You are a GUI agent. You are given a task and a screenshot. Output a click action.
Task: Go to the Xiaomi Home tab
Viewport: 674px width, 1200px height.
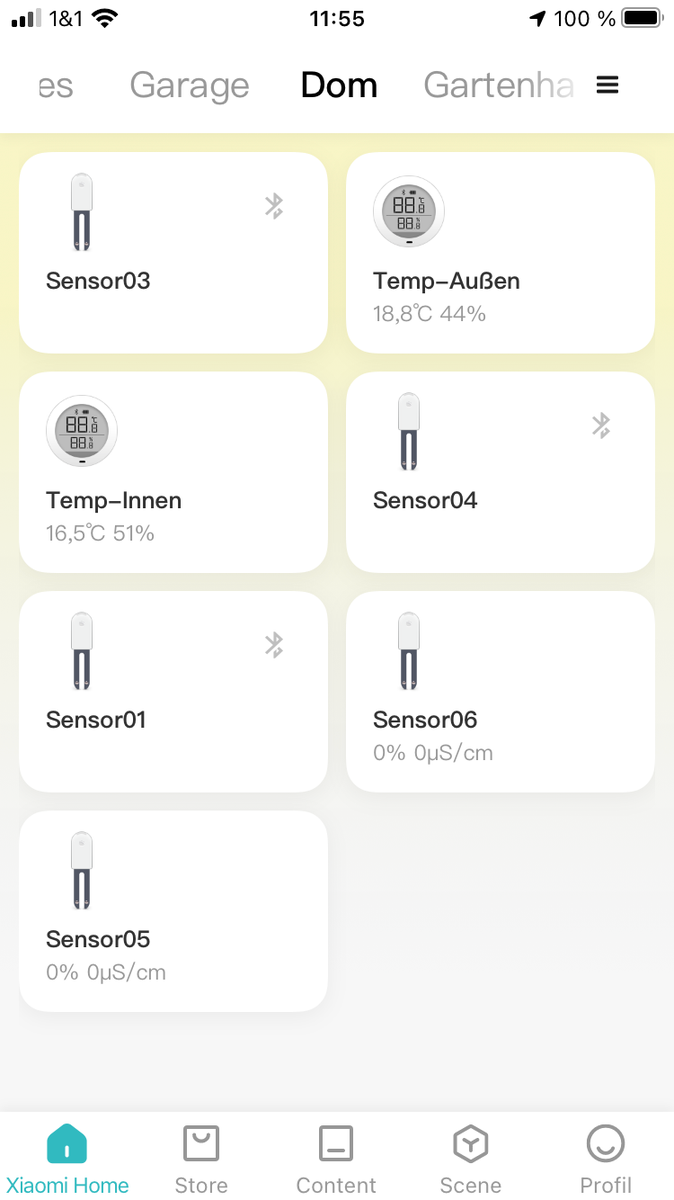point(67,1158)
